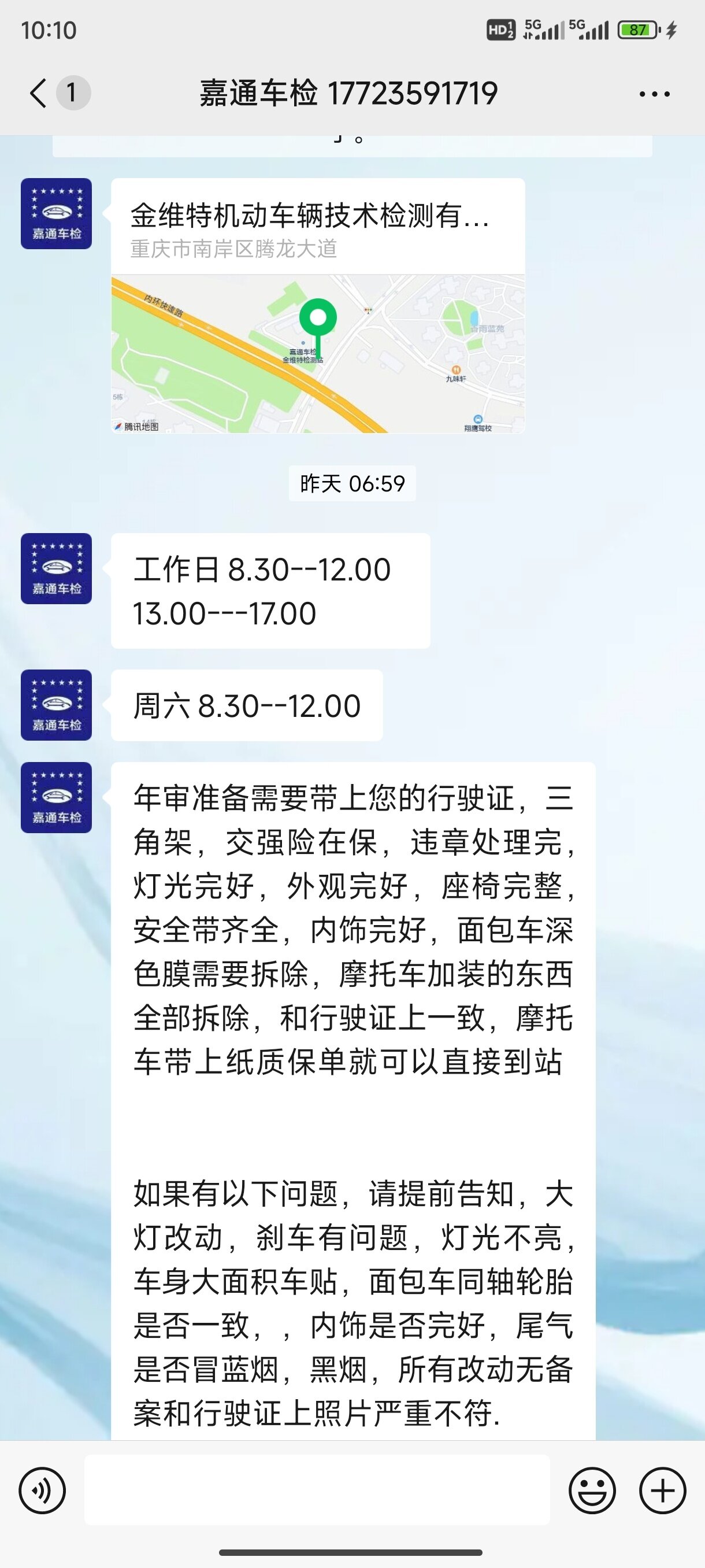
Task: Open the plus attachments panel
Action: 662,1491
